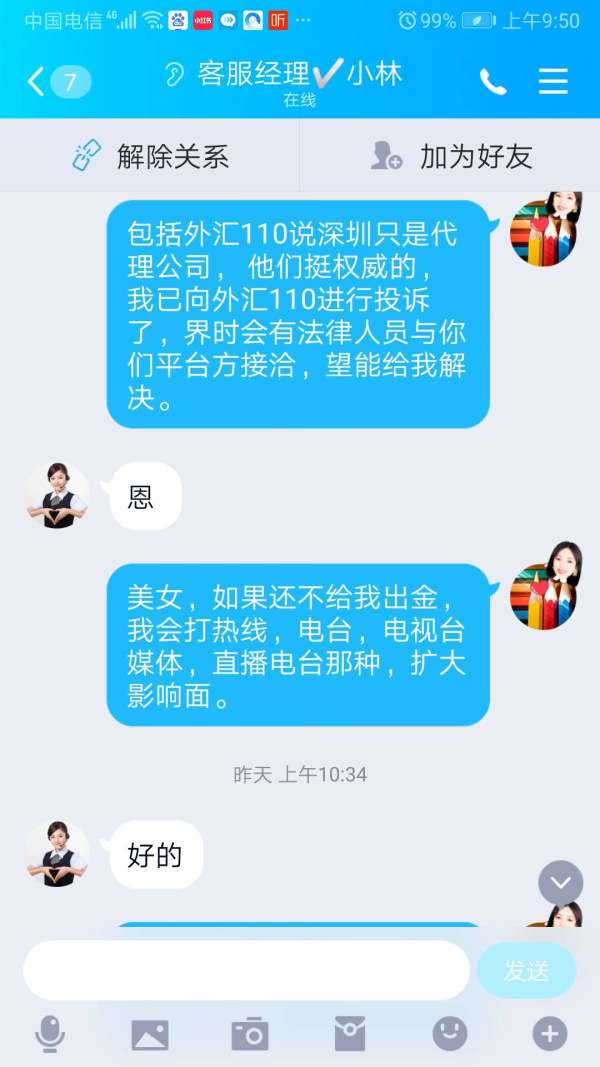The image size is (600, 1067).
Task: Open the camera to take a photo
Action: (x=250, y=1034)
